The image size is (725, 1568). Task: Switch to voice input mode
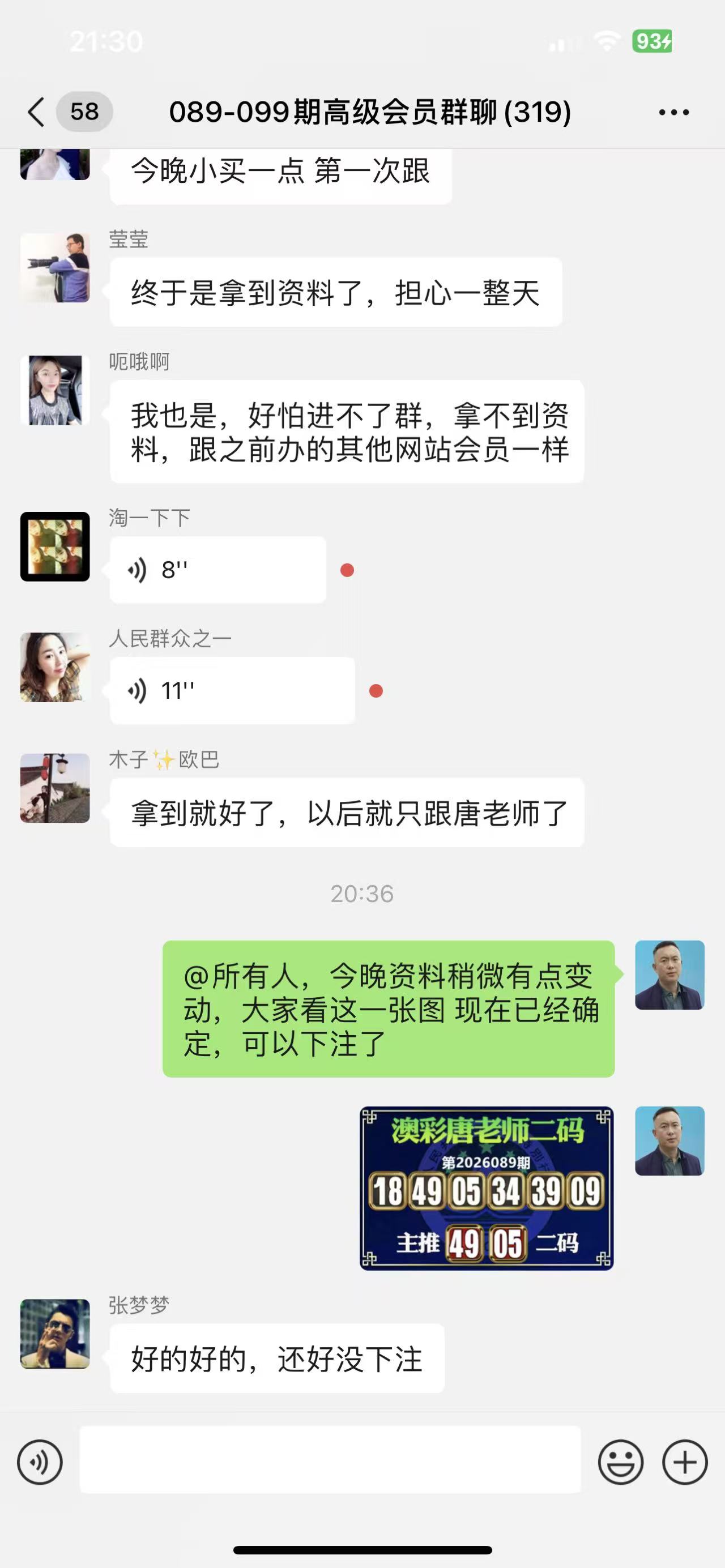pos(40,1462)
